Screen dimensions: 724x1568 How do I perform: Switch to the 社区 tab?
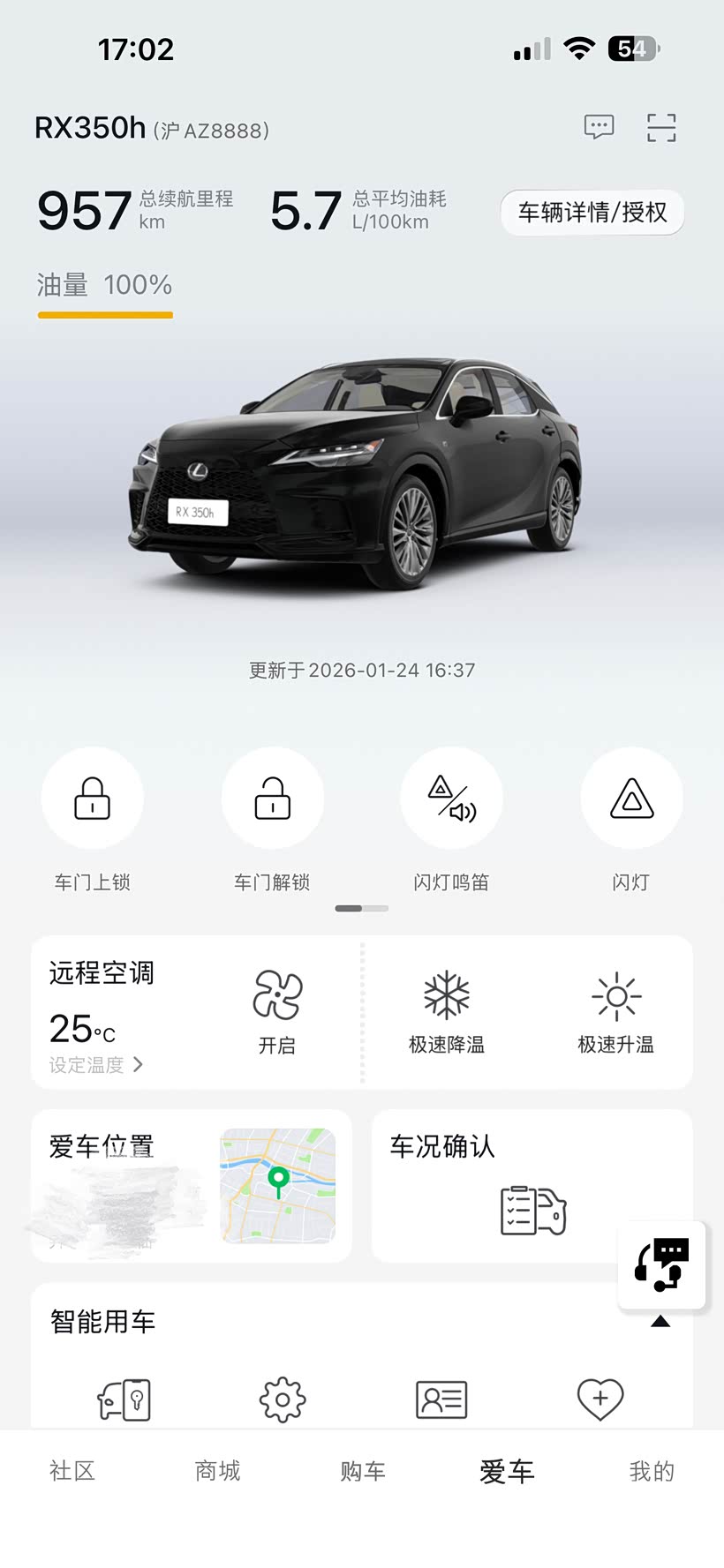72,1471
